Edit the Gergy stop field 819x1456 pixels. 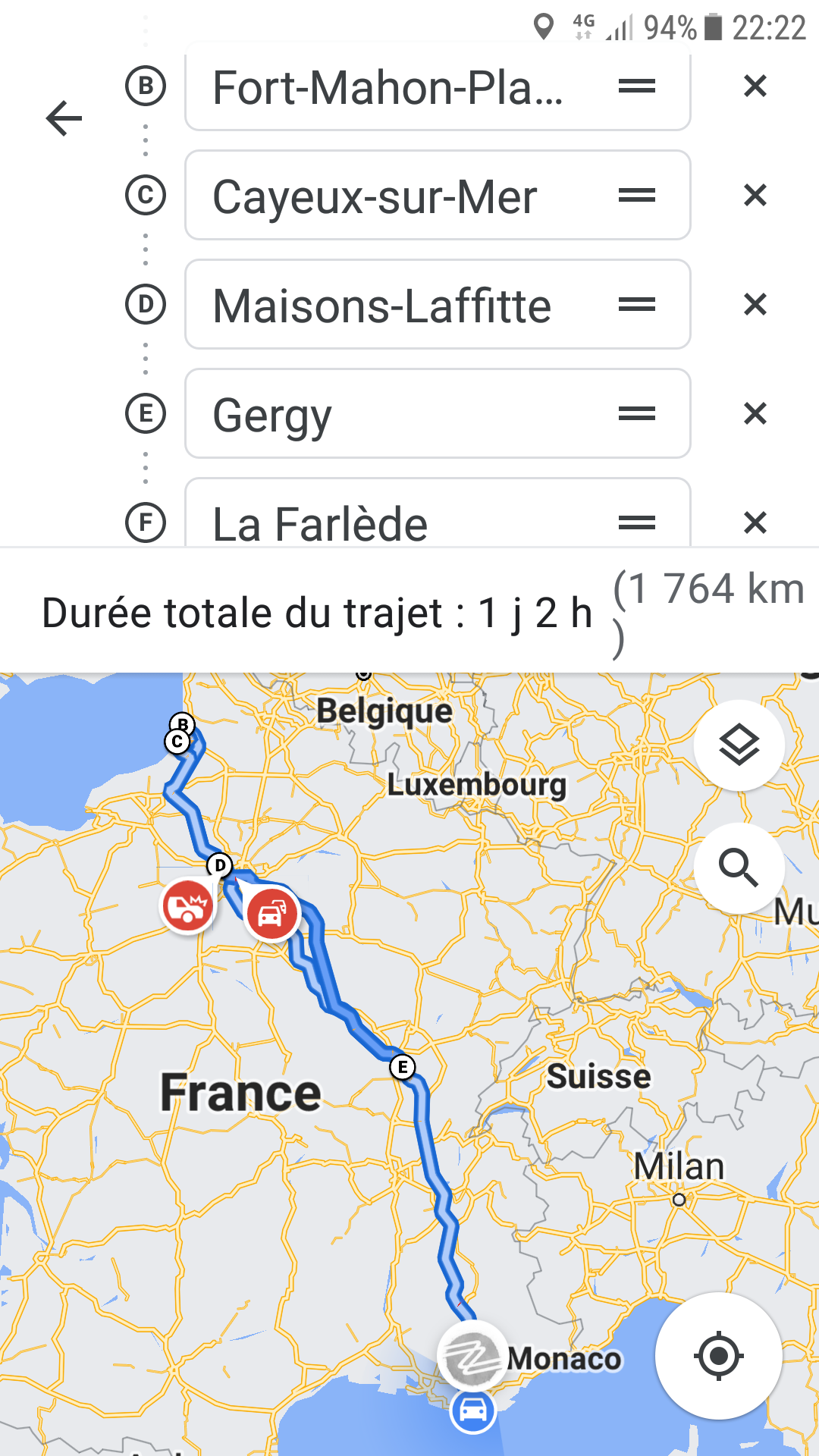point(438,413)
